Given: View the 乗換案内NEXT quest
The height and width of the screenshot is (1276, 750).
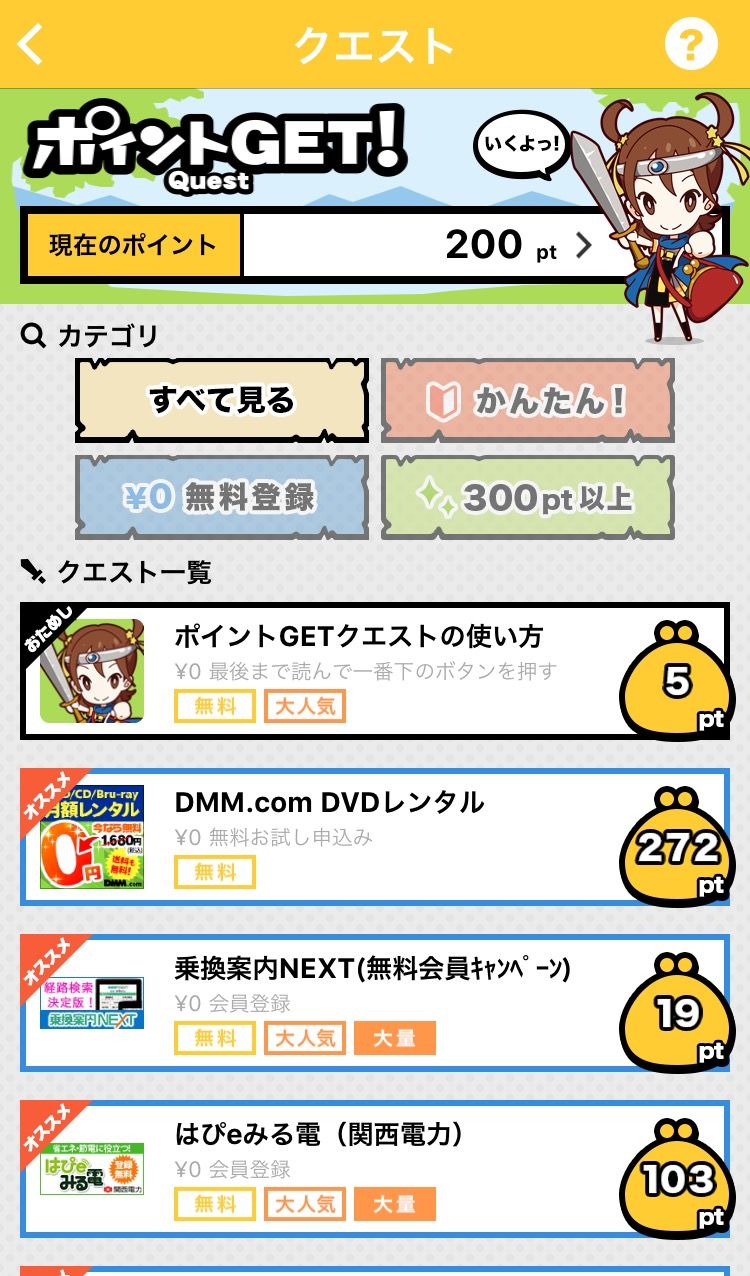Looking at the screenshot, I should click(375, 1003).
